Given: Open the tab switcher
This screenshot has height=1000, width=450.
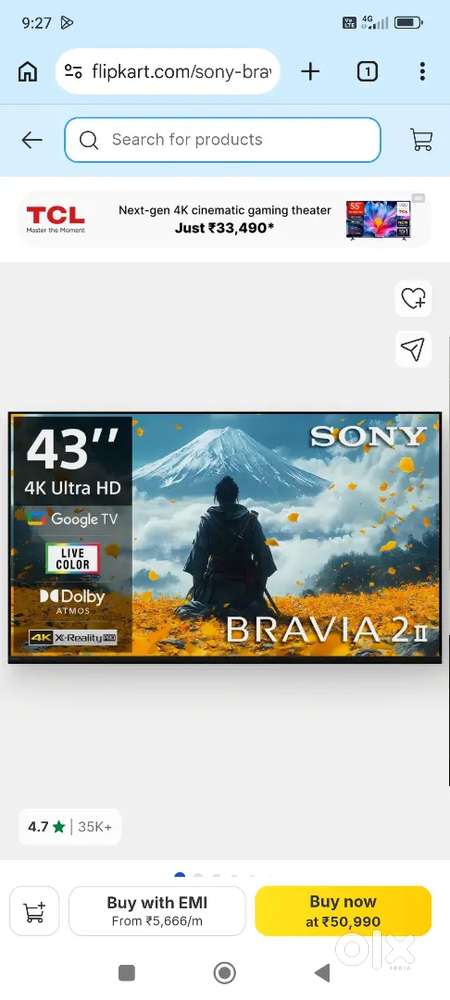Looking at the screenshot, I should (x=367, y=72).
